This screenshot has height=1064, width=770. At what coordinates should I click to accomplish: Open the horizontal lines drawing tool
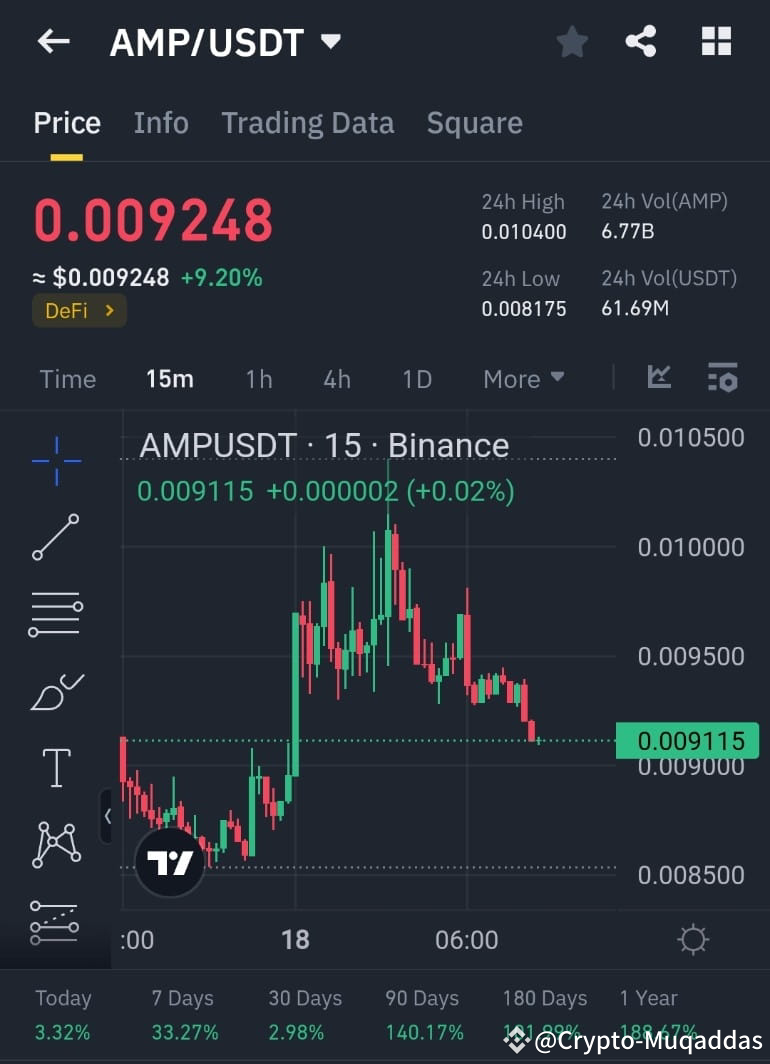pyautogui.click(x=55, y=613)
